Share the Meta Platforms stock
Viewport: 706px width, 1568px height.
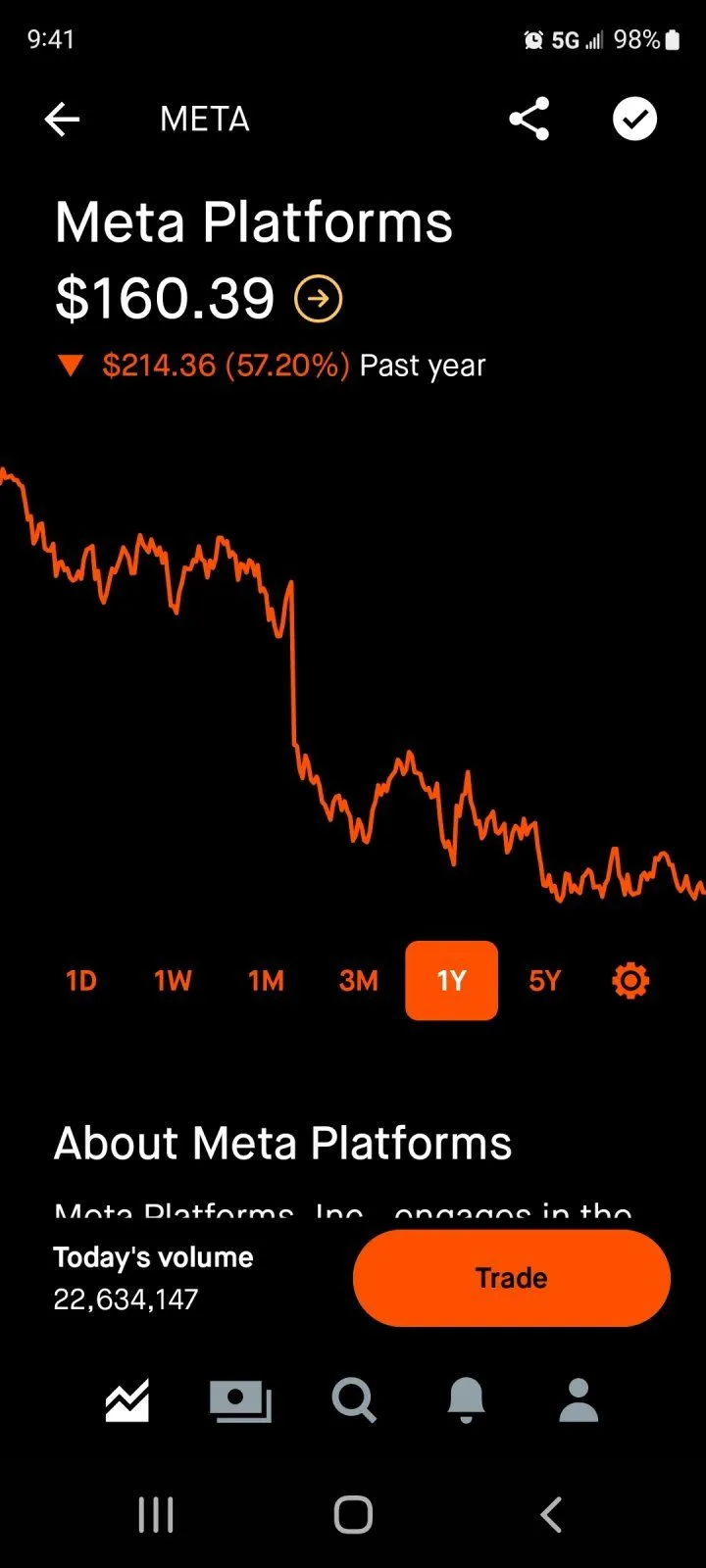pyautogui.click(x=529, y=120)
